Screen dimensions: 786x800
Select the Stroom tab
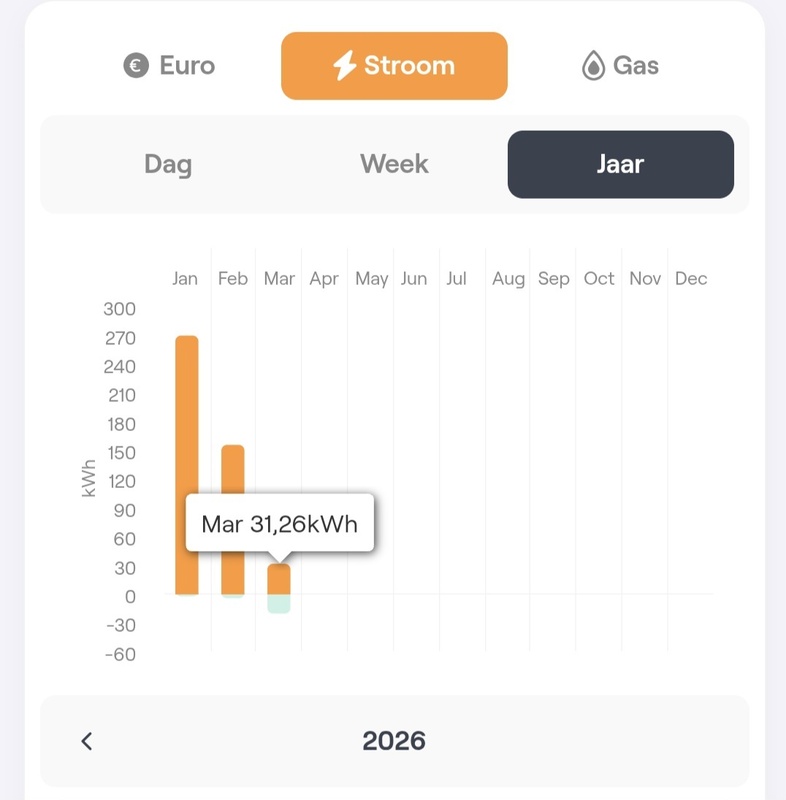(394, 66)
